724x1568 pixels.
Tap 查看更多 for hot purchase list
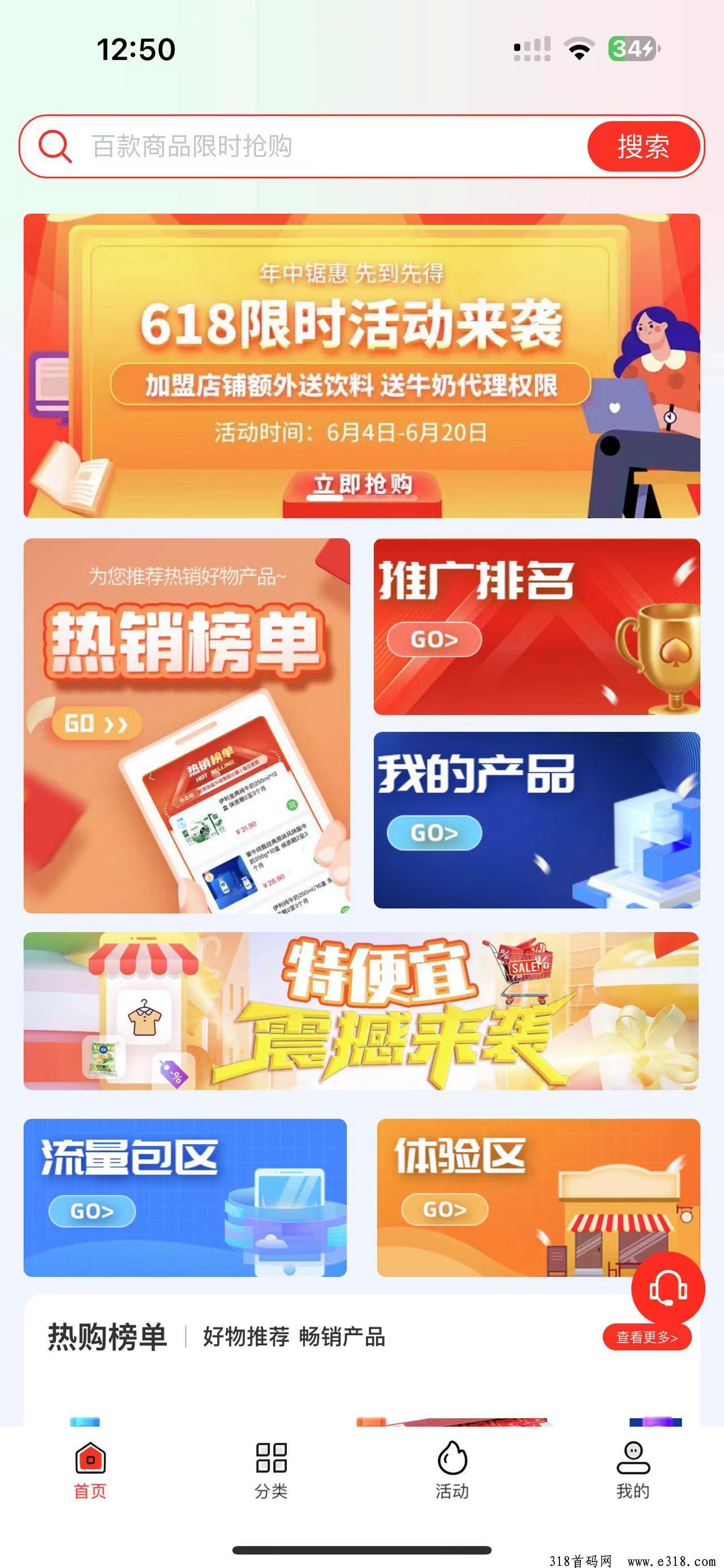coord(647,1337)
